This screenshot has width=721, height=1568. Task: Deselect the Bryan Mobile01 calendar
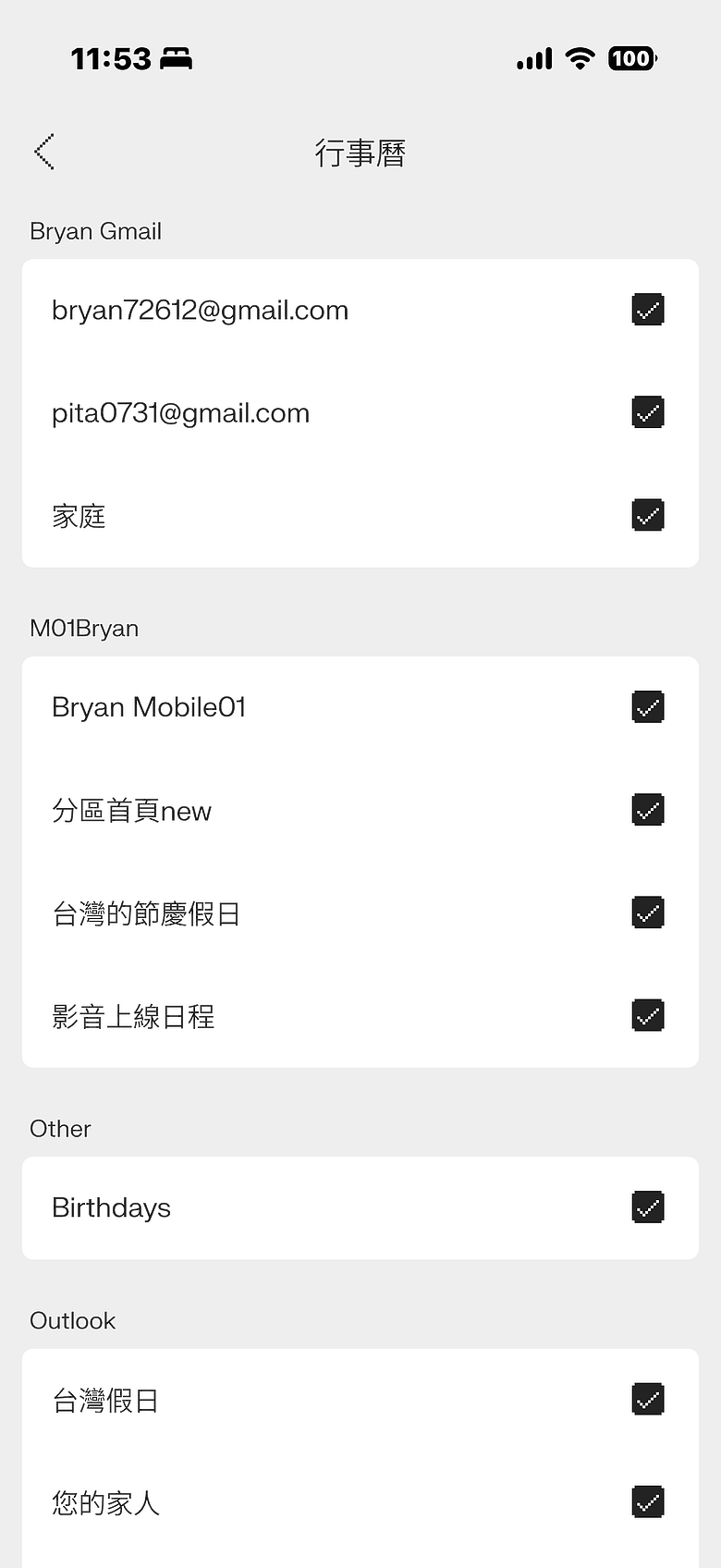648,707
